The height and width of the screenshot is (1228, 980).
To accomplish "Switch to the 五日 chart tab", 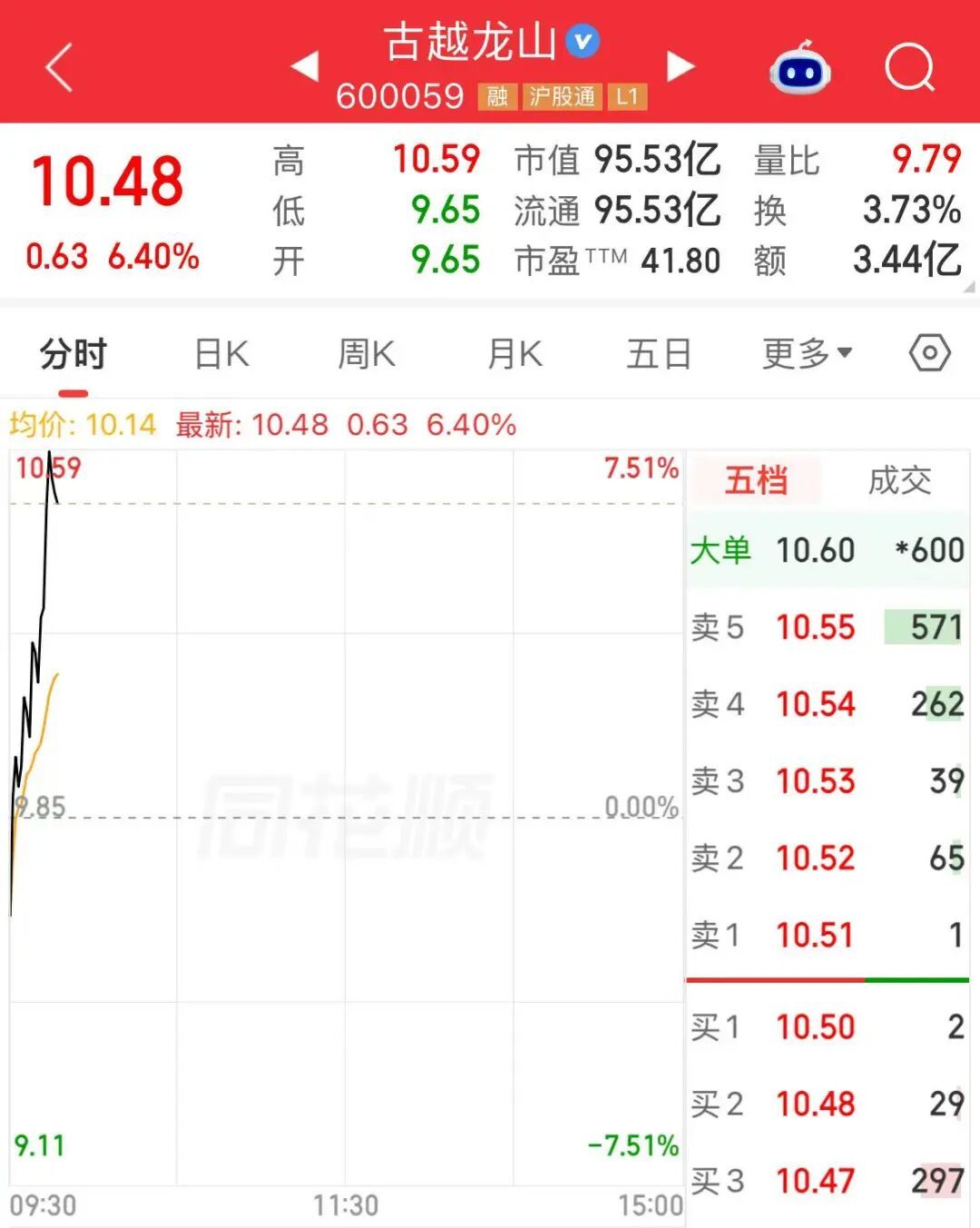I will coord(660,354).
